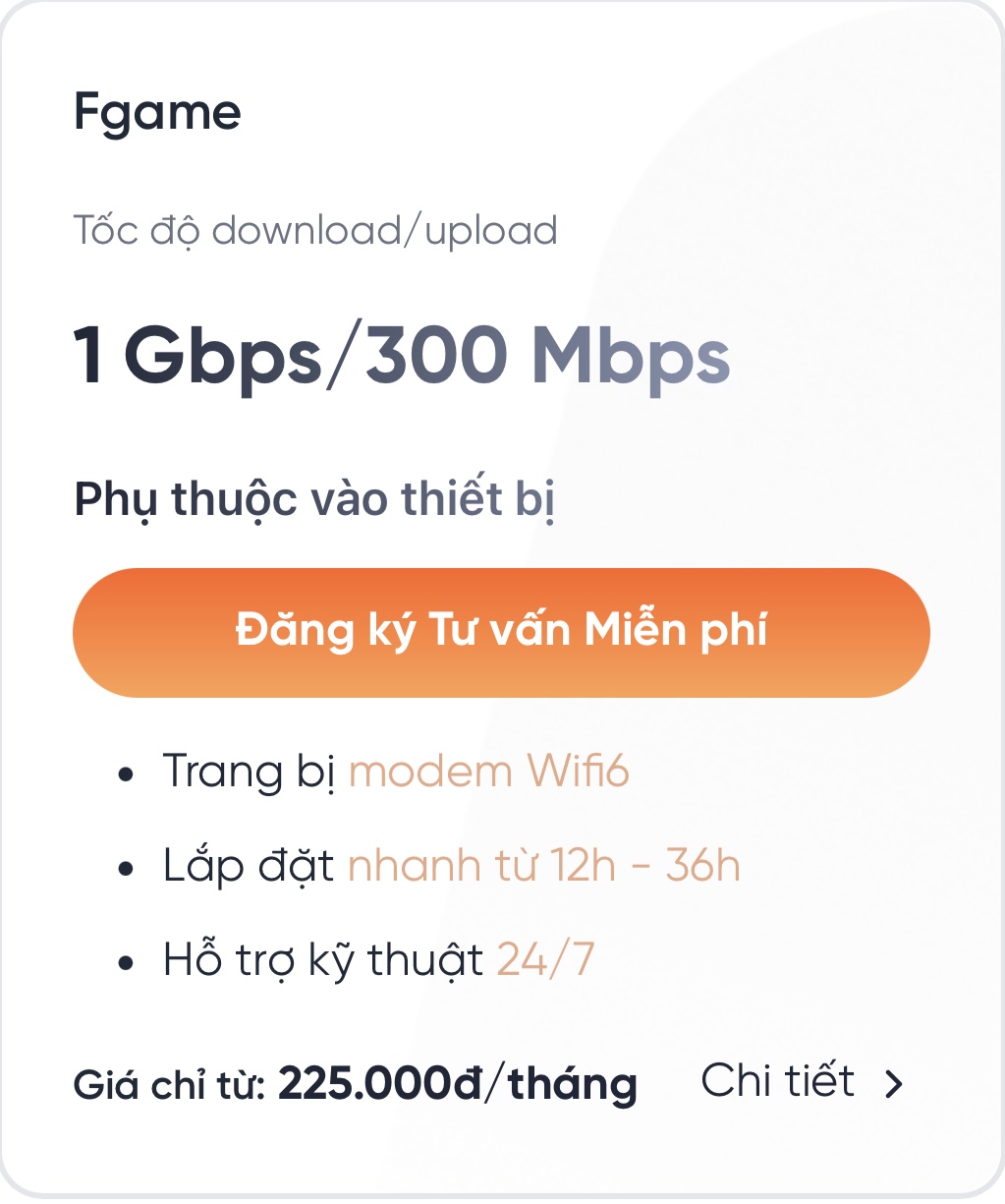Click the bullet icon beside Lắp đặt nhanh
1005x1204 pixels.
coord(125,869)
